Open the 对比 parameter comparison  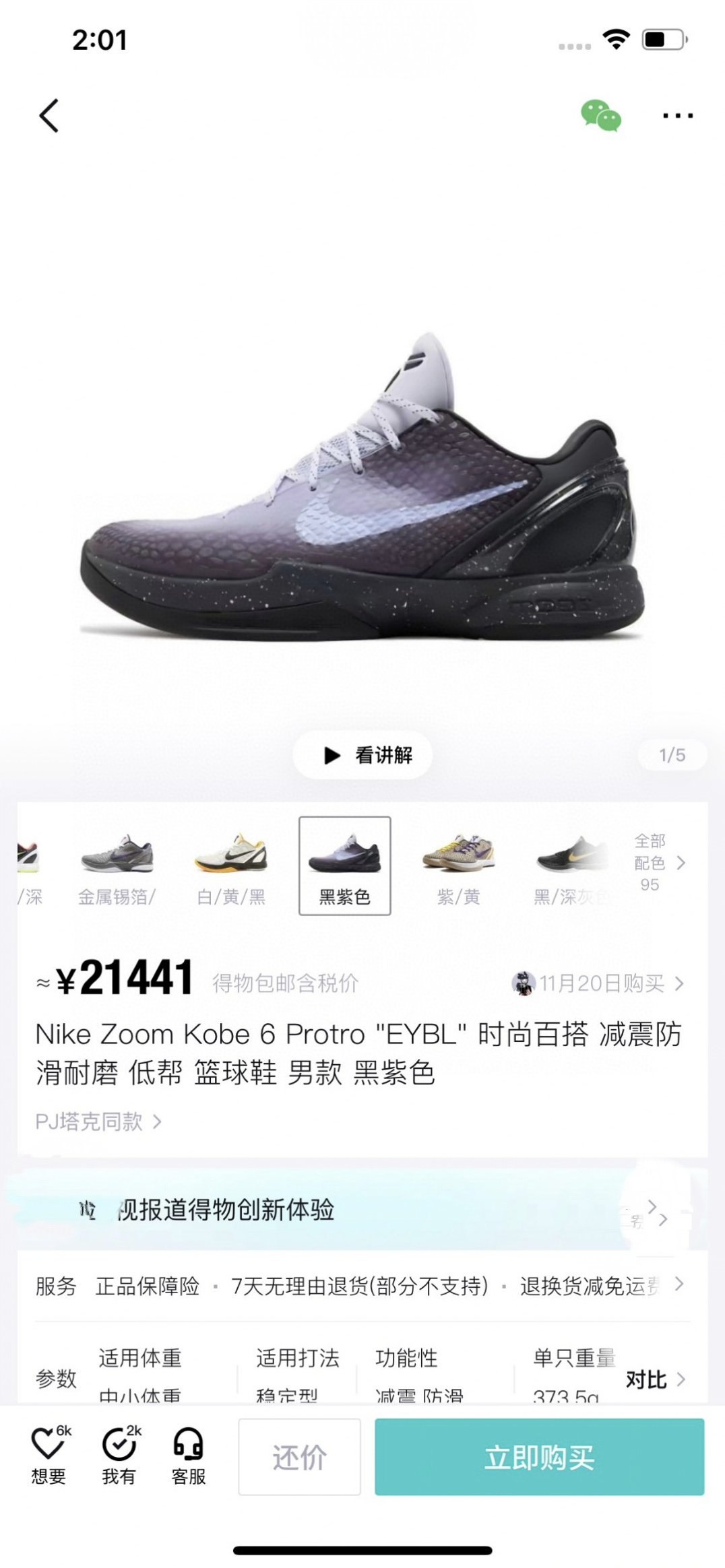tap(654, 1379)
